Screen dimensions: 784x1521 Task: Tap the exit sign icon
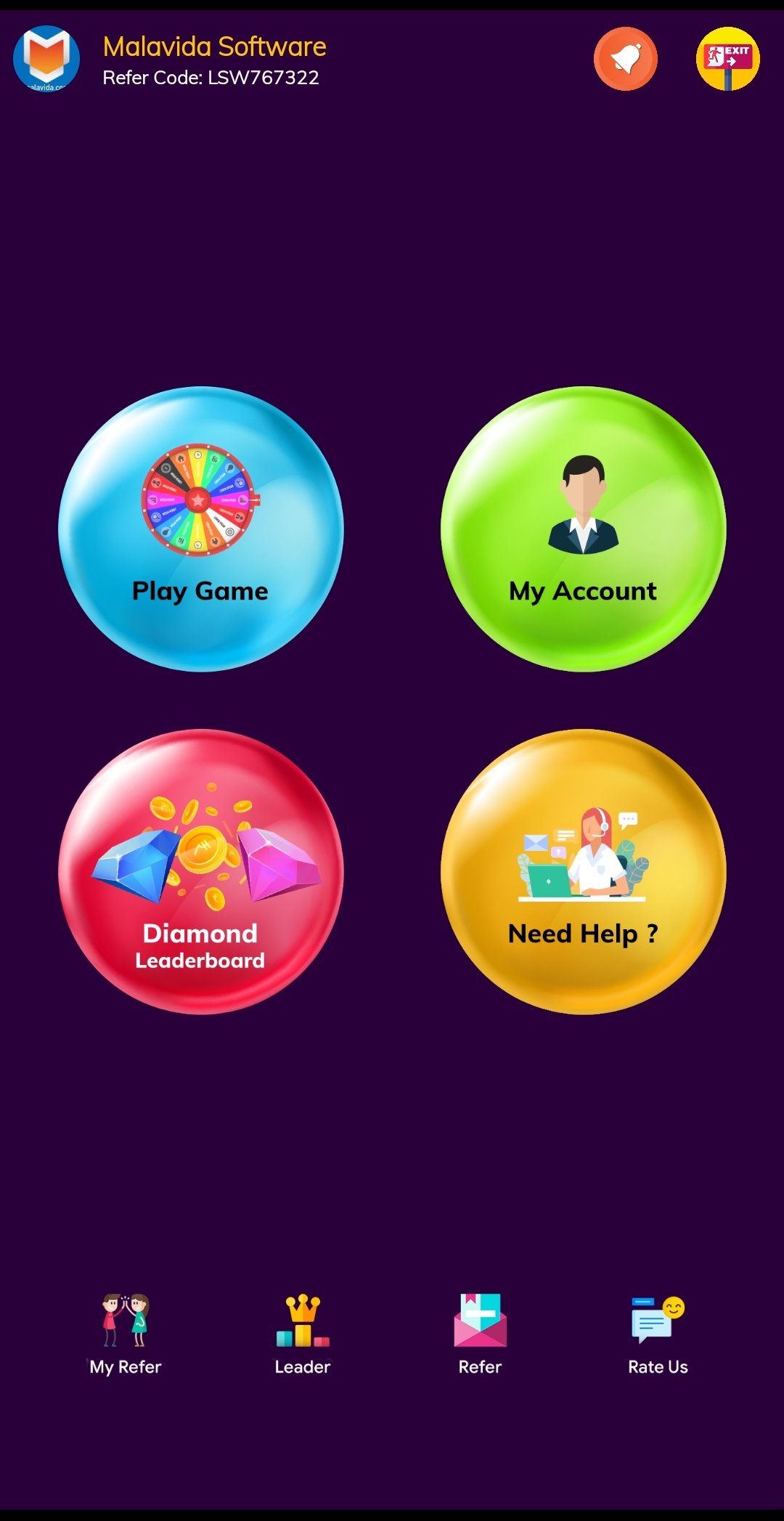pyautogui.click(x=727, y=59)
